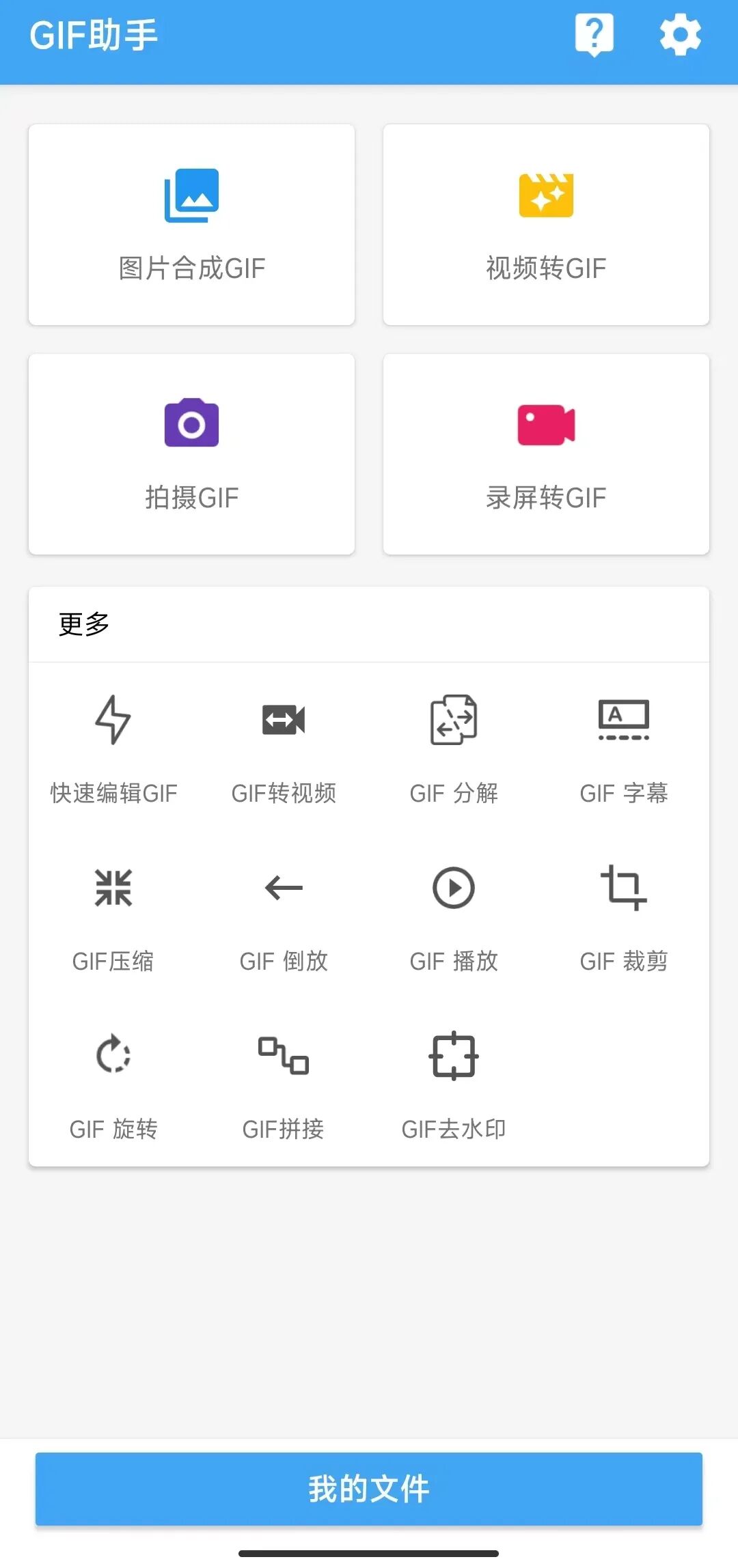The height and width of the screenshot is (1568, 738).
Task: Open GIF拼接 stitching tool
Action: (x=284, y=1084)
